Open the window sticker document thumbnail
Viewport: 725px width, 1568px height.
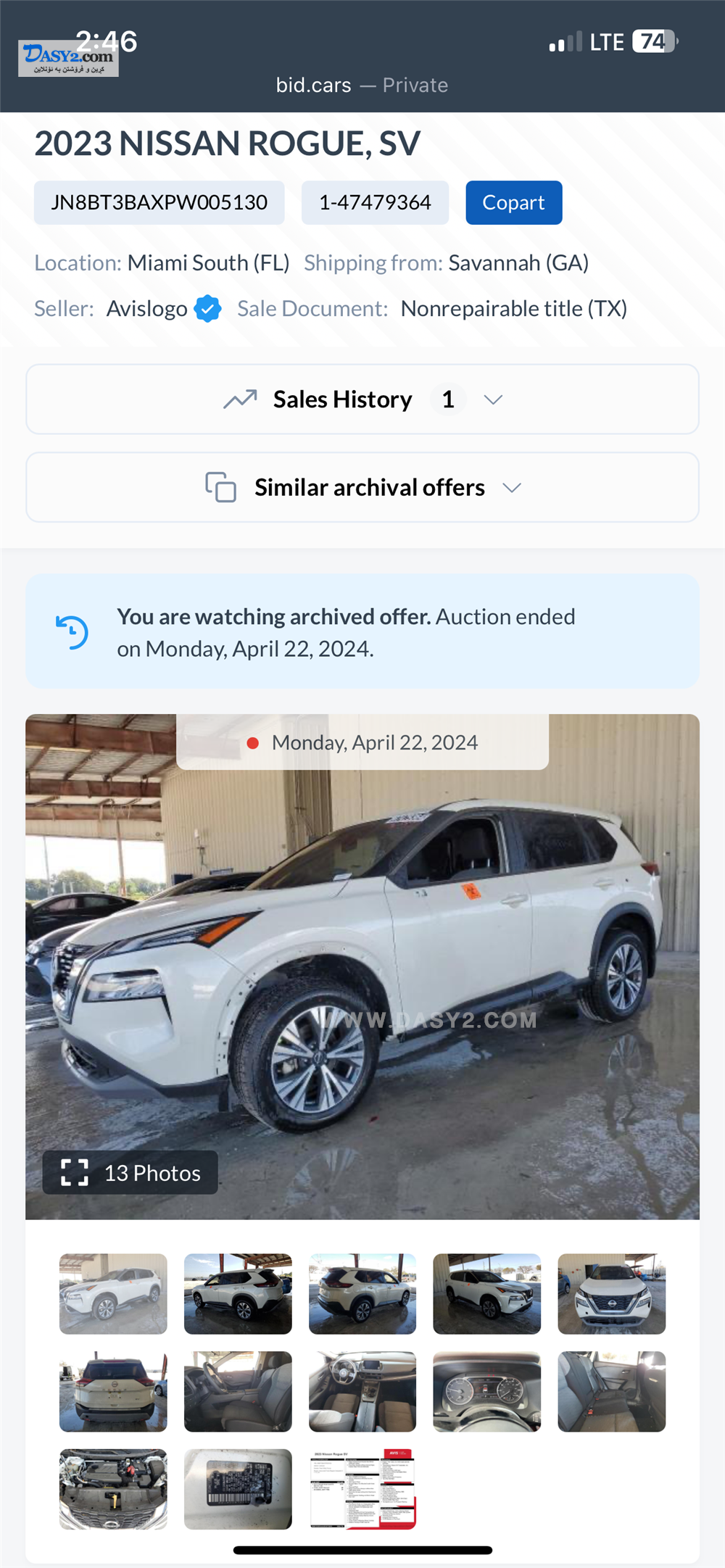(362, 1489)
